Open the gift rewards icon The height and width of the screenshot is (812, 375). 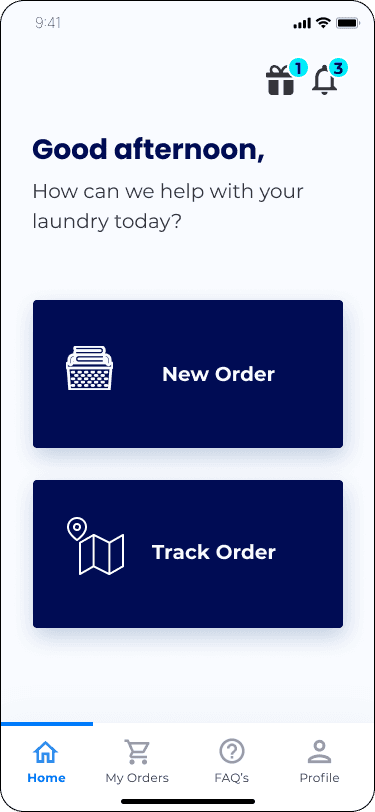(281, 80)
